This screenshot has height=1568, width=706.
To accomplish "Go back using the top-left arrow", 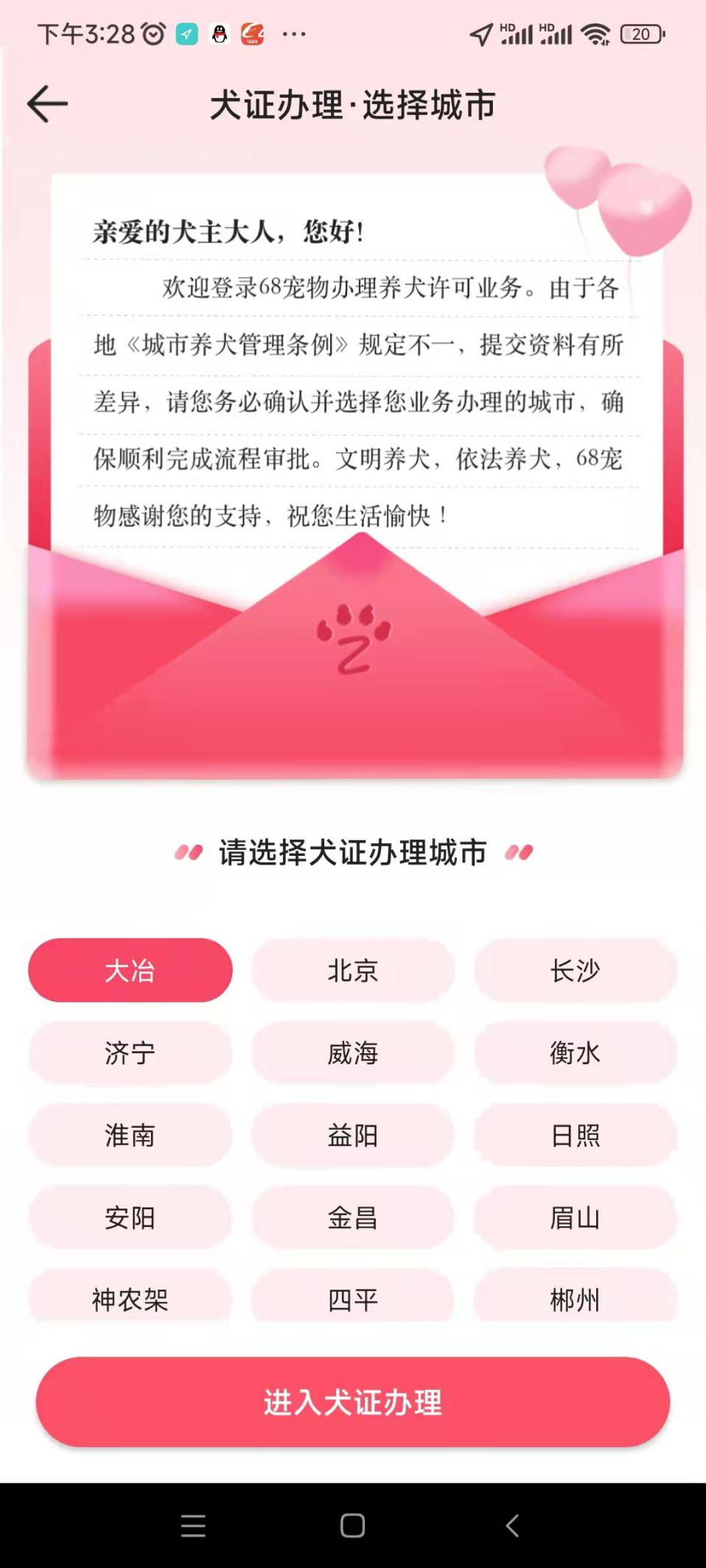I will point(47,104).
